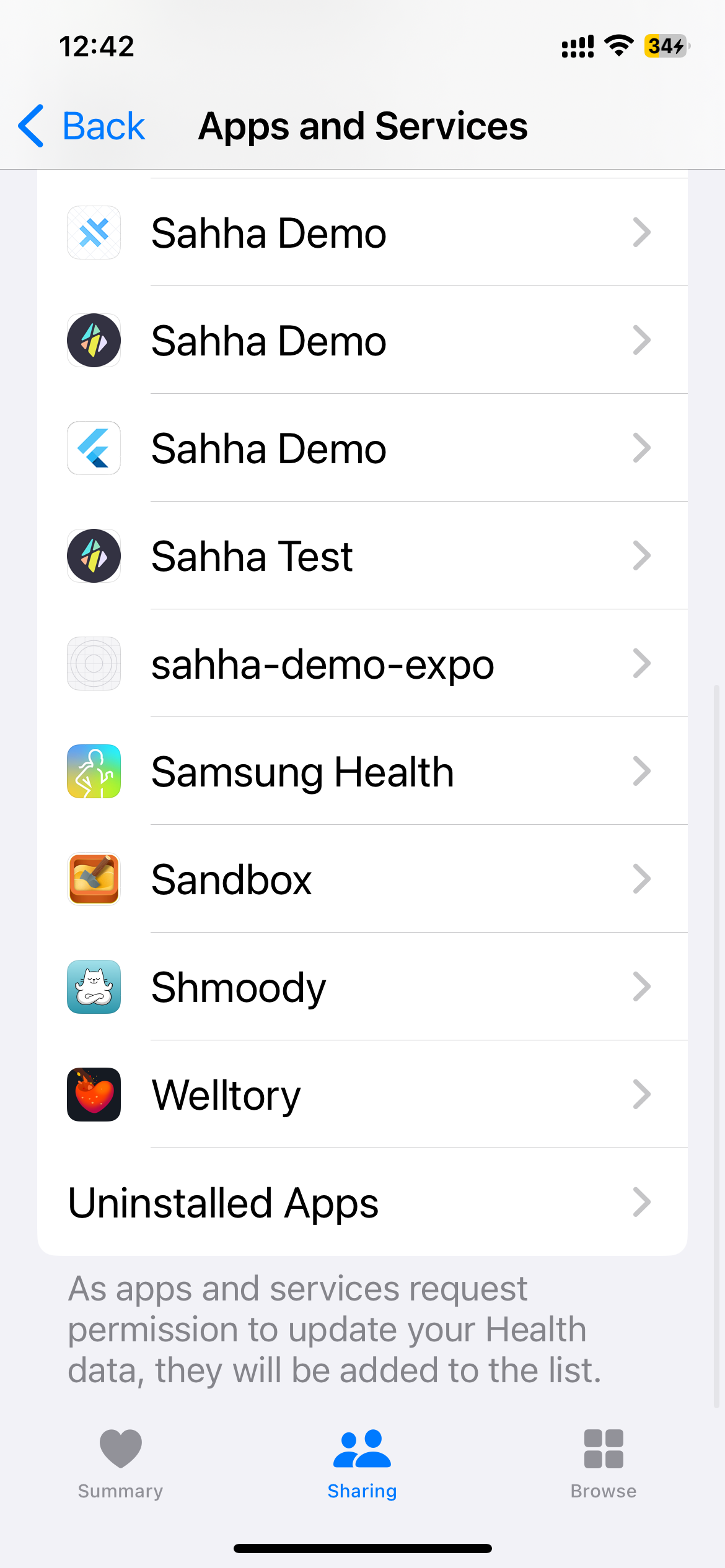This screenshot has height=1568, width=725.
Task: Select the Shmoody list entry
Action: pyautogui.click(x=362, y=987)
